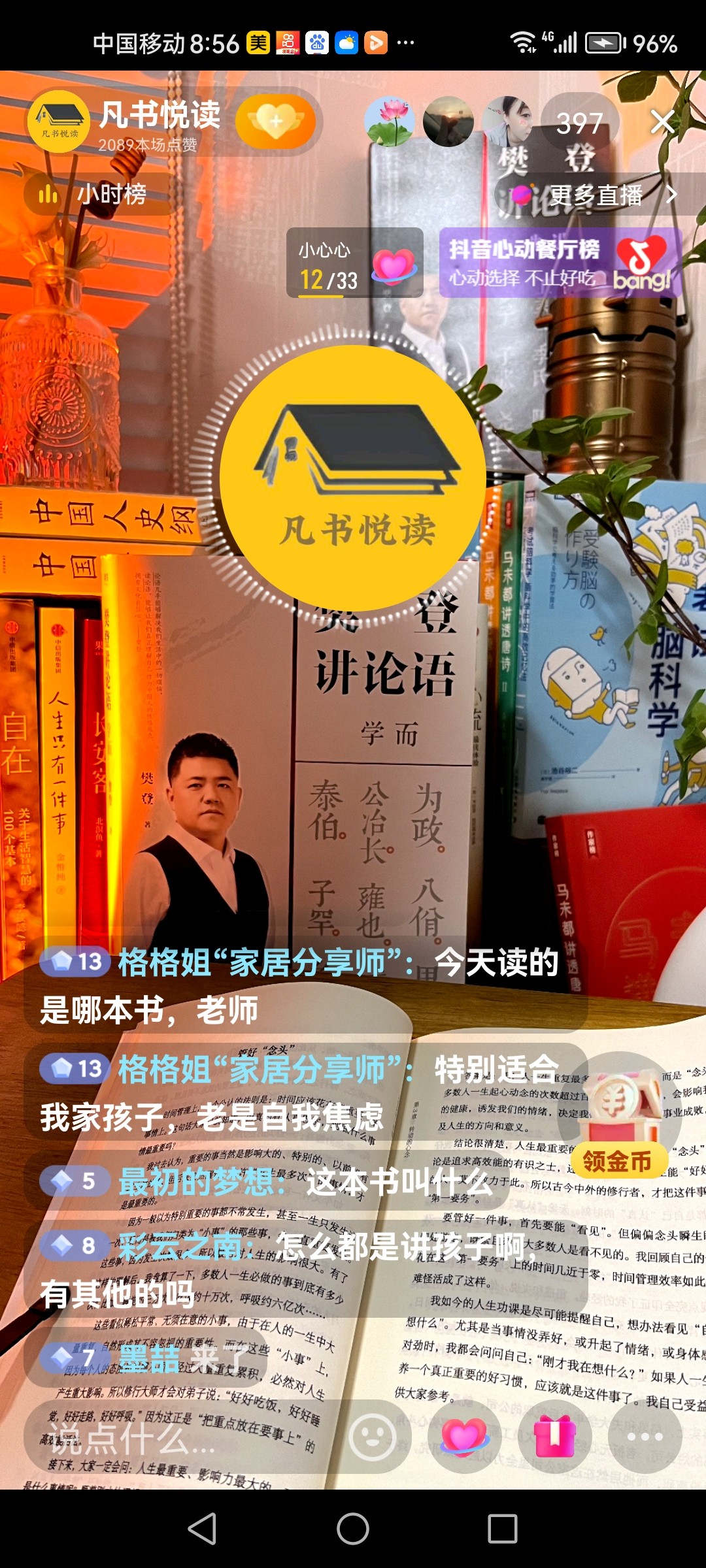Open the 小心心 12/33 heart task
This screenshot has width=706, height=1568.
coord(355,263)
